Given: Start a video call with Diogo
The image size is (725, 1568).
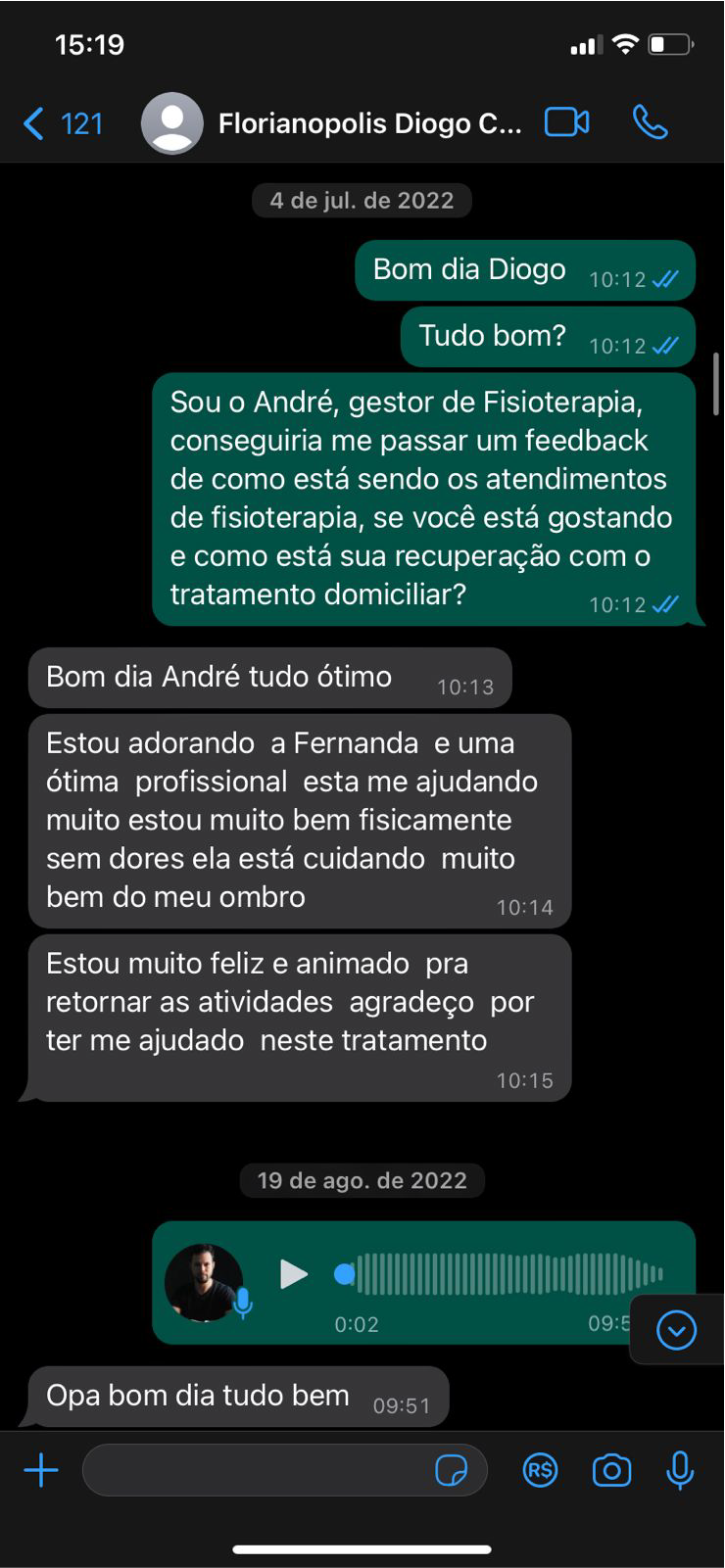Looking at the screenshot, I should tap(566, 122).
